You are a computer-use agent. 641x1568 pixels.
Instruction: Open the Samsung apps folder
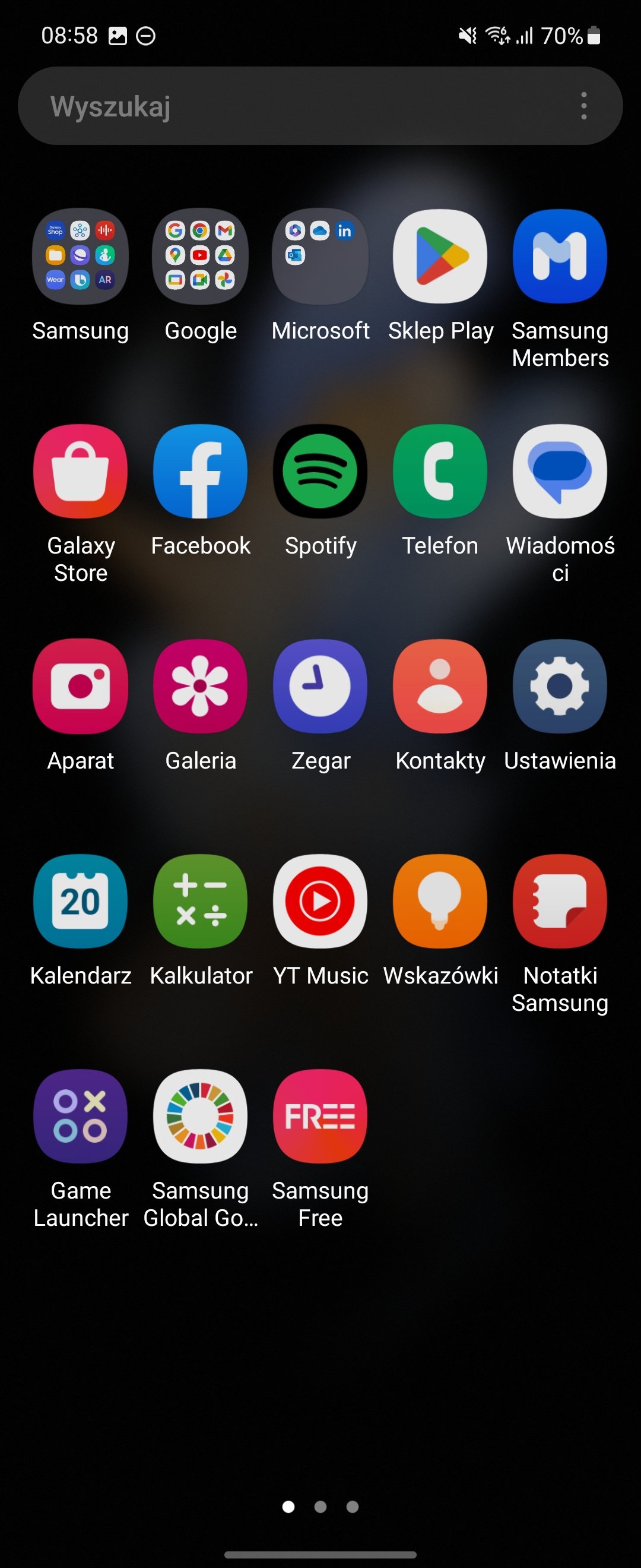[80, 256]
